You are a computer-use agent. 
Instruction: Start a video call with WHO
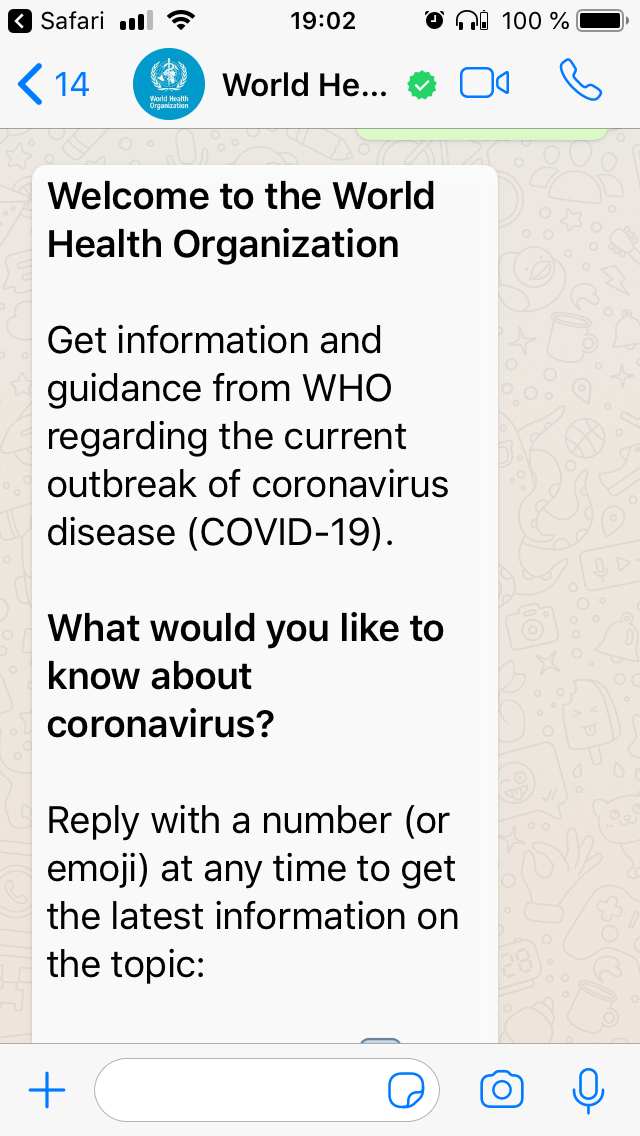point(484,83)
